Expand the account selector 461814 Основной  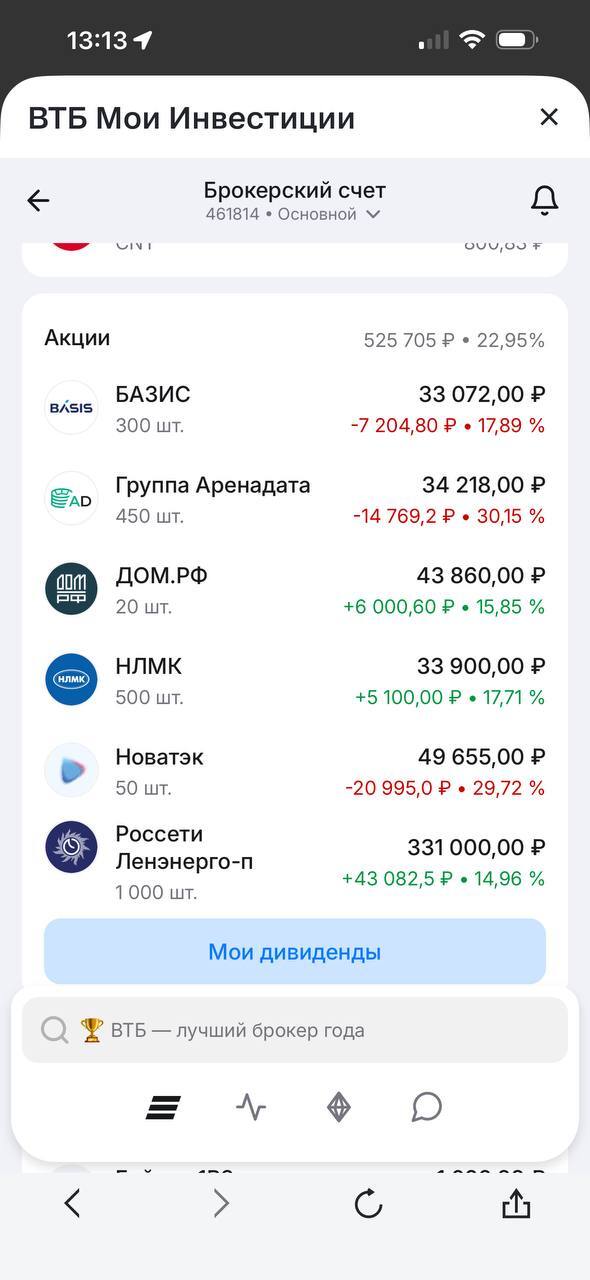pyautogui.click(x=294, y=214)
